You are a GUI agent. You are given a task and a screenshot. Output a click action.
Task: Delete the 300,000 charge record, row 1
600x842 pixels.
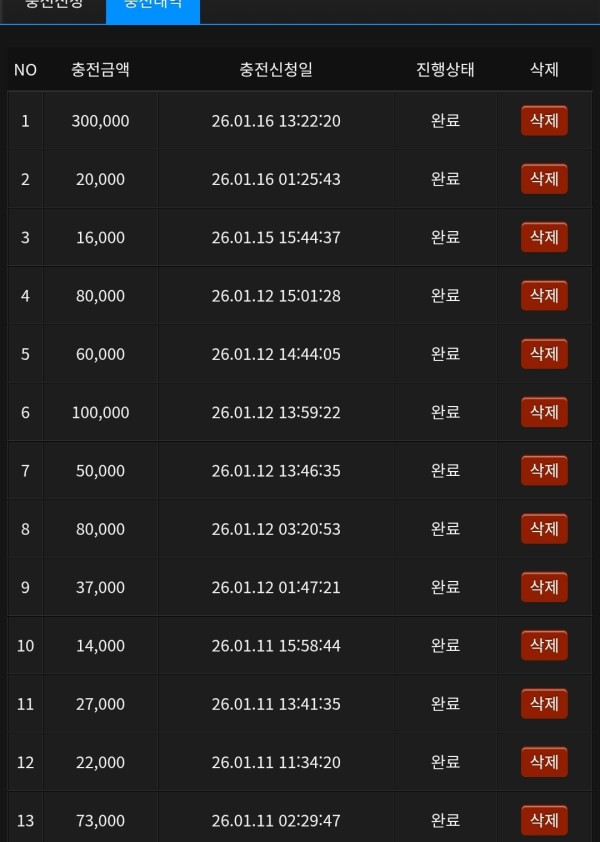pyautogui.click(x=544, y=121)
